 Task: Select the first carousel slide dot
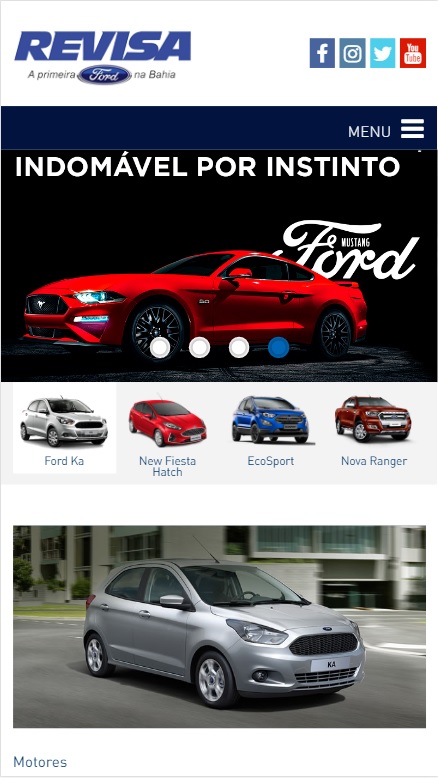[160, 348]
